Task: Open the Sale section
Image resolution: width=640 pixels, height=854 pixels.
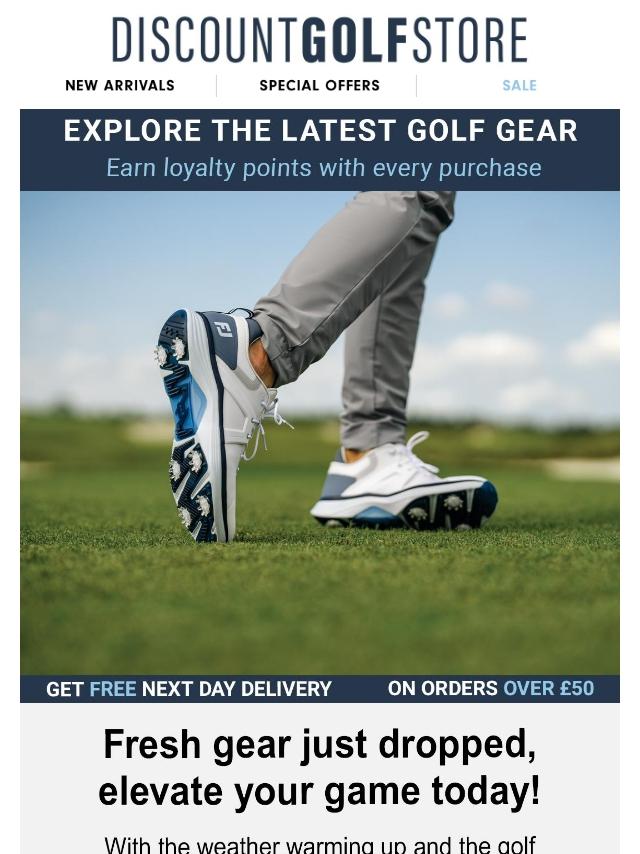Action: 519,86
